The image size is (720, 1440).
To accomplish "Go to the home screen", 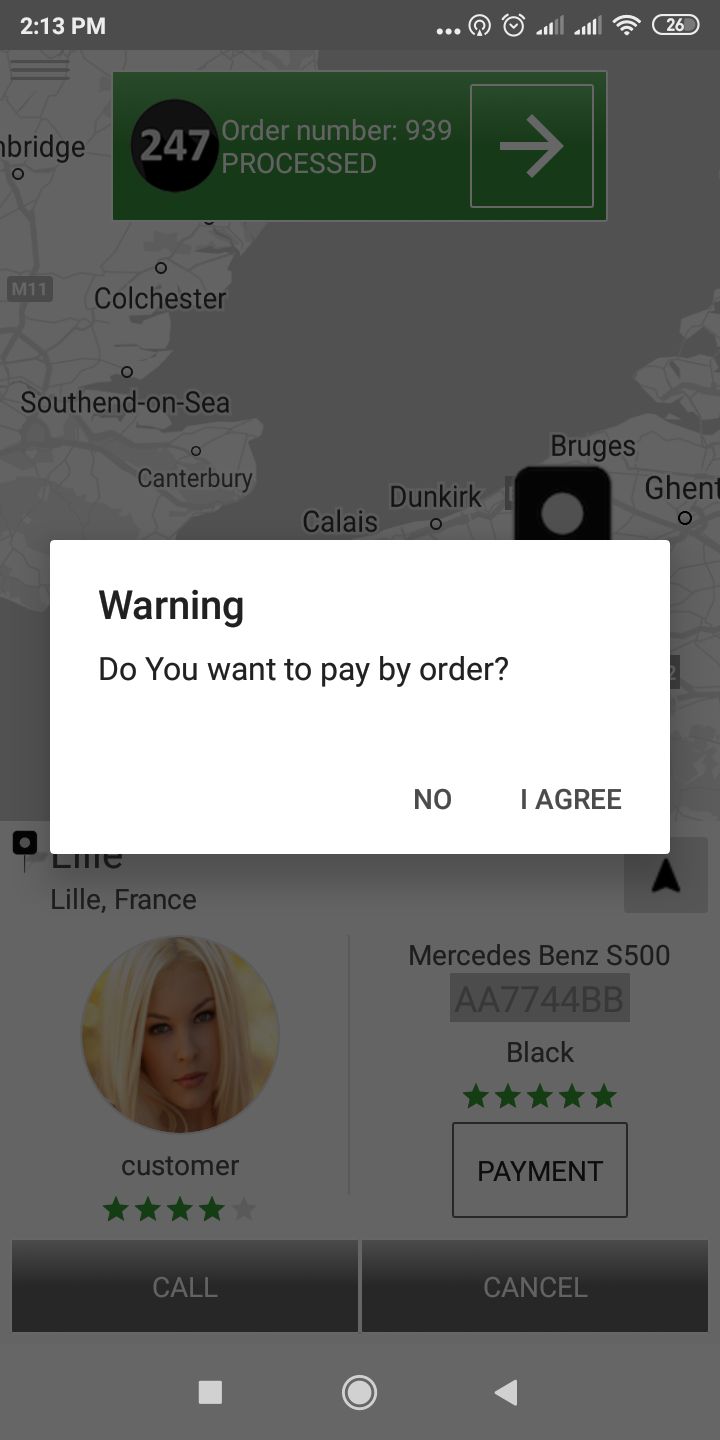I will coord(359,1392).
